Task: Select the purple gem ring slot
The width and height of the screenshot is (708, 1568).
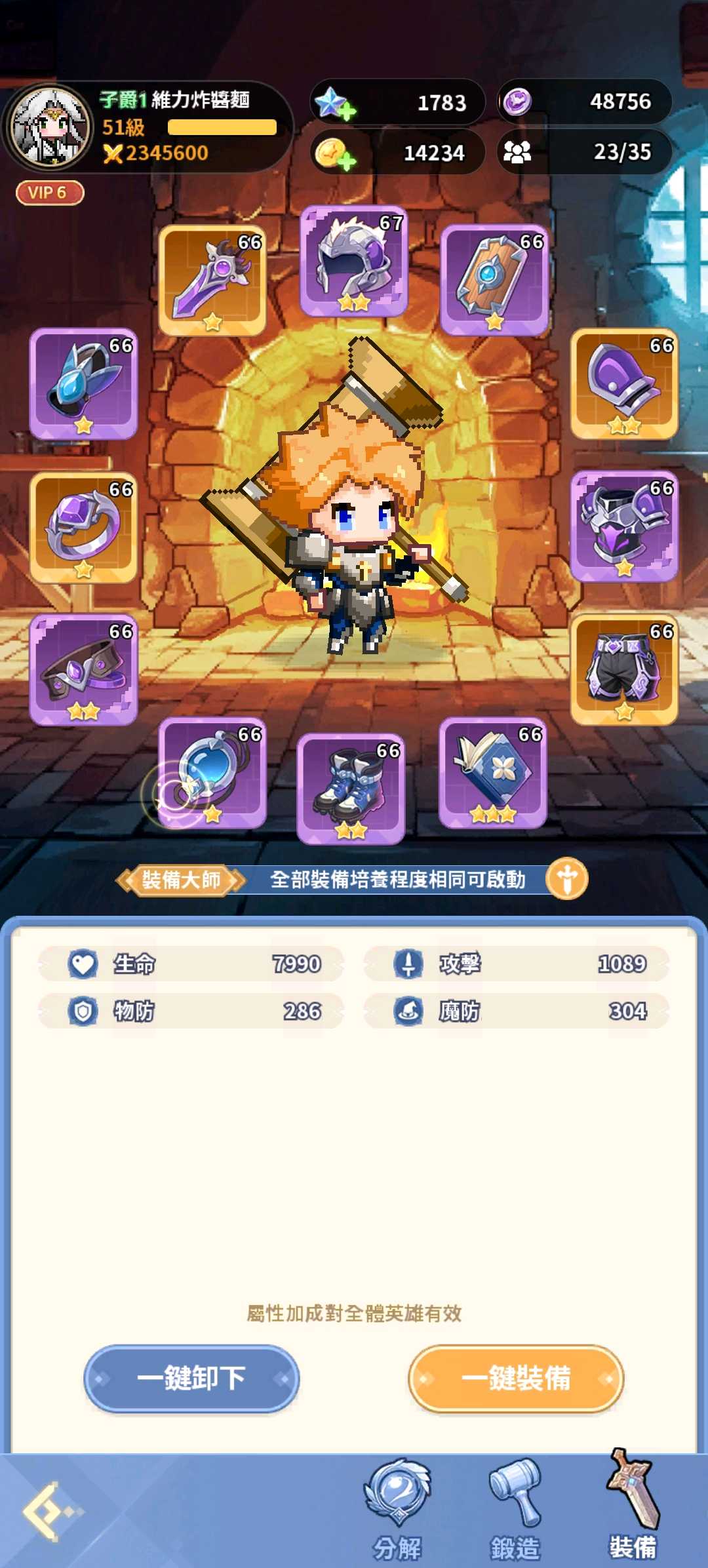Action: (83, 528)
